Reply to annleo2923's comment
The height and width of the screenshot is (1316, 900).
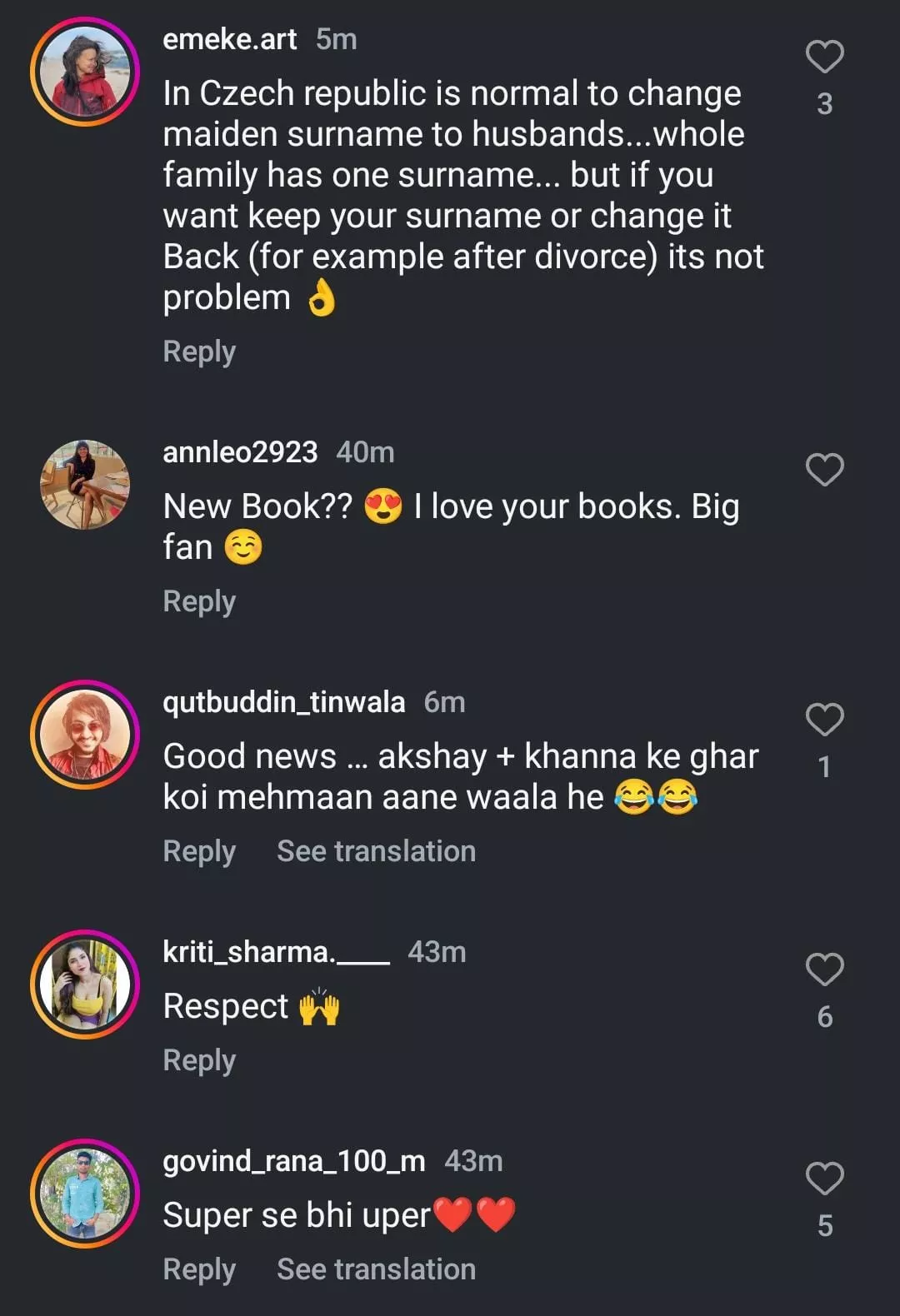[199, 601]
